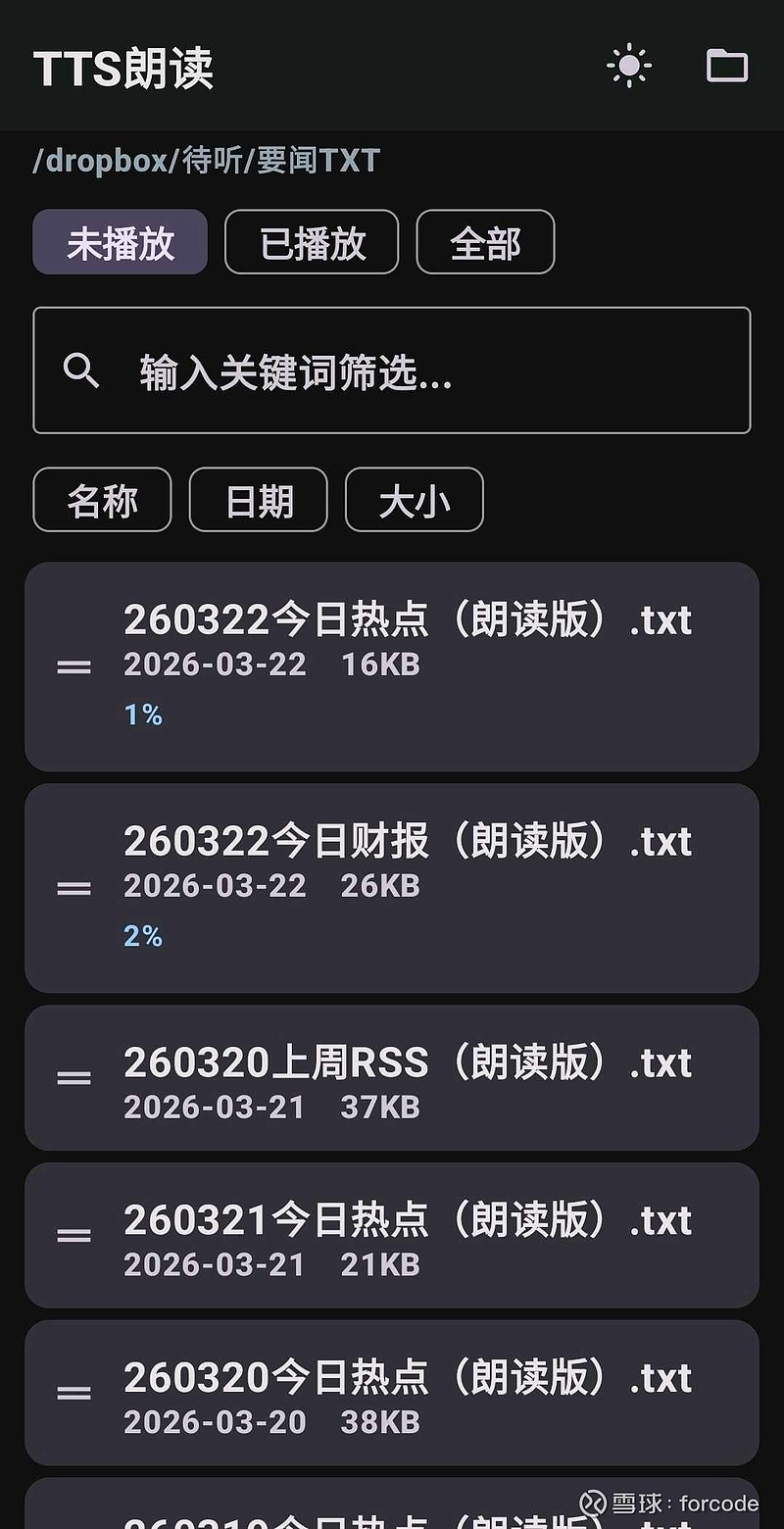Enable the 全部 filter
Screen dimensions: 784x1529
[x=485, y=242]
